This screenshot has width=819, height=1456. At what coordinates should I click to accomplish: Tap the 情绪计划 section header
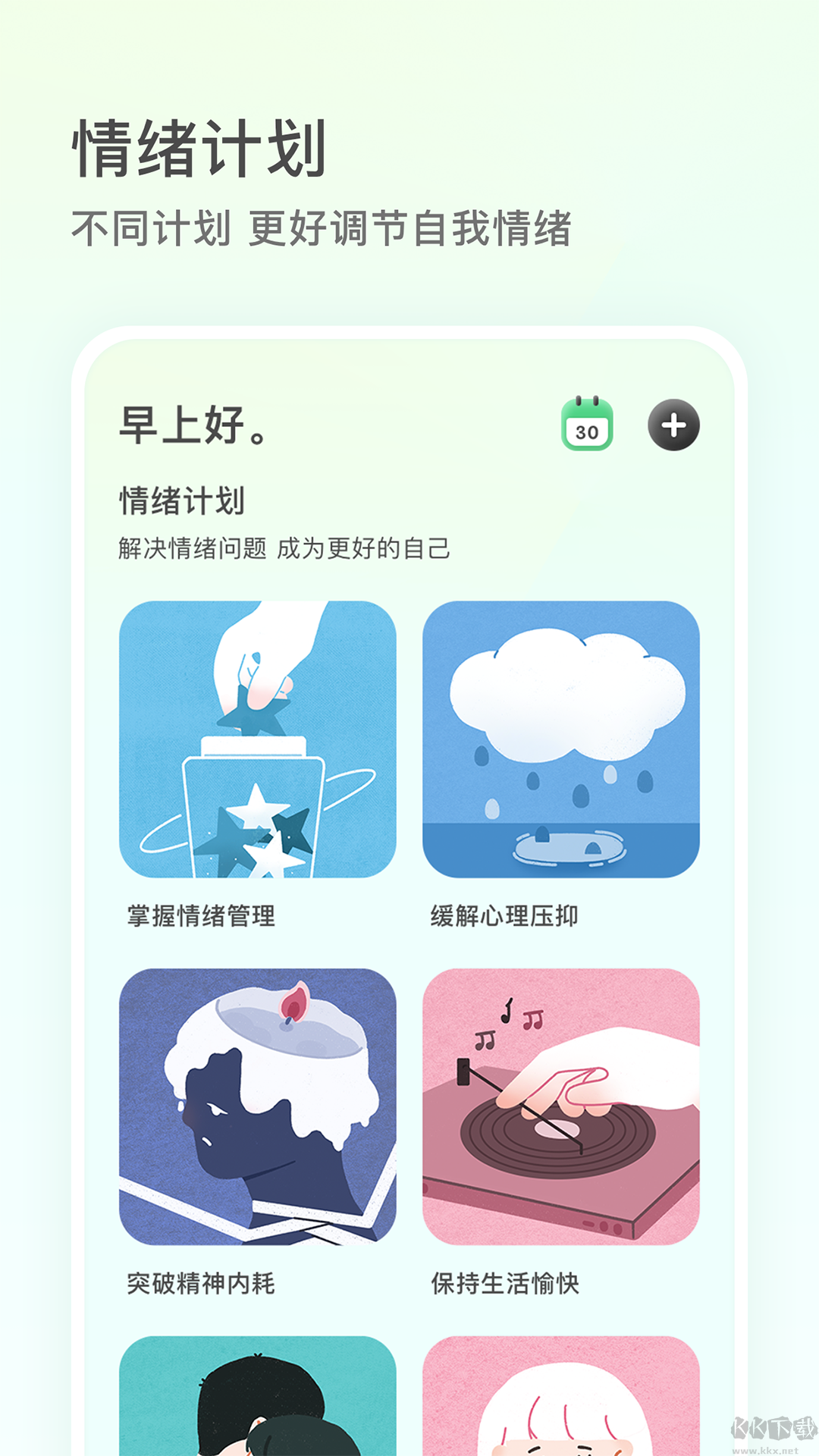pos(182,499)
